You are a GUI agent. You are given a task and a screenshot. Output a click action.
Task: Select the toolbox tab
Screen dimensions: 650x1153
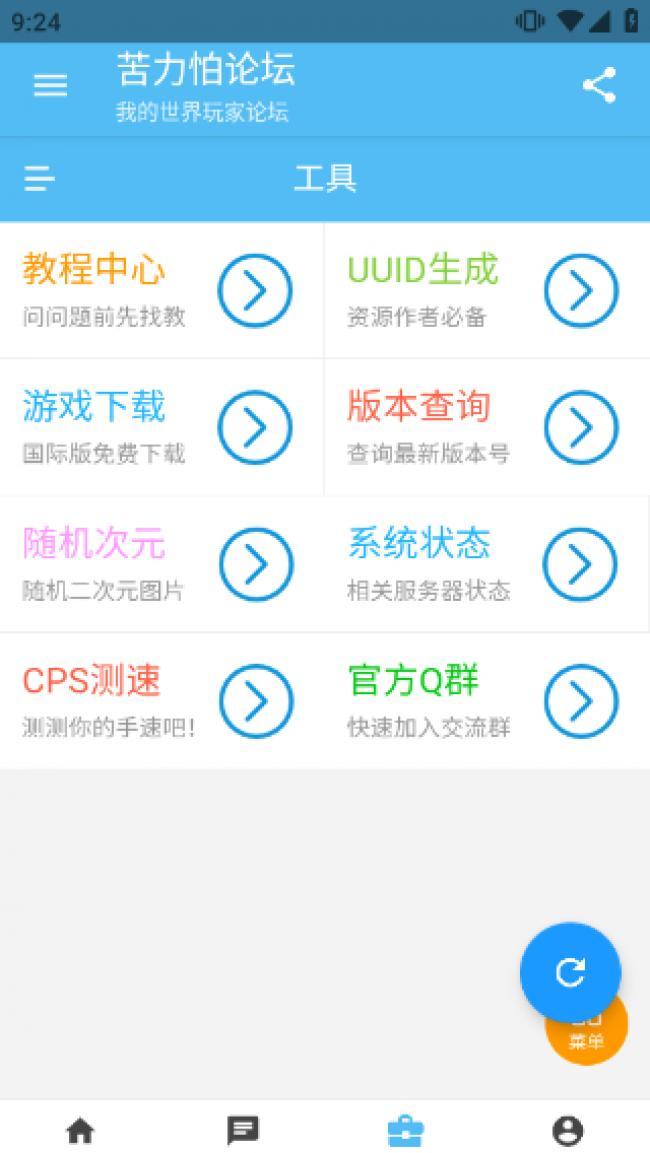click(405, 1131)
